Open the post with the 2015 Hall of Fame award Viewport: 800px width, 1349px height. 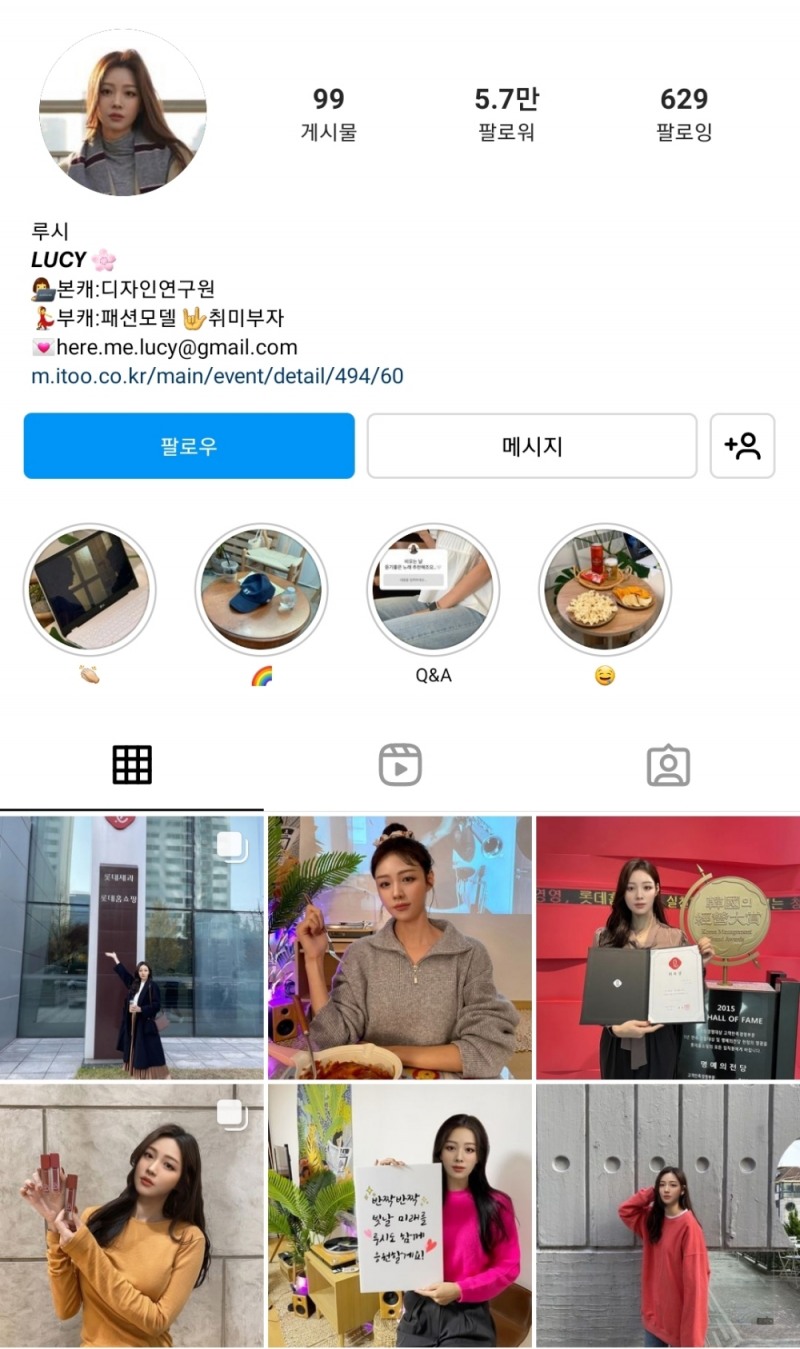pyautogui.click(x=667, y=947)
